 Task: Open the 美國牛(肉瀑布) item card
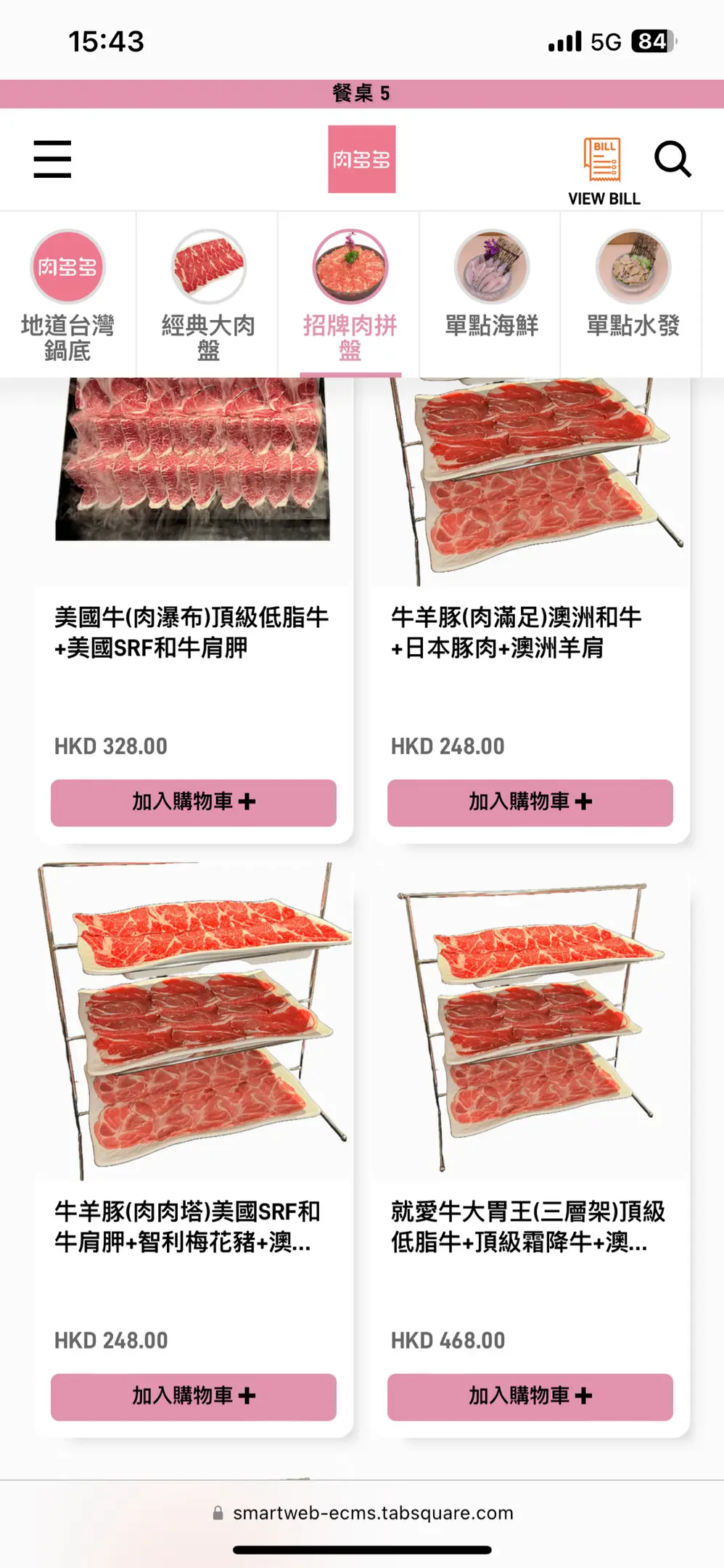(x=192, y=632)
